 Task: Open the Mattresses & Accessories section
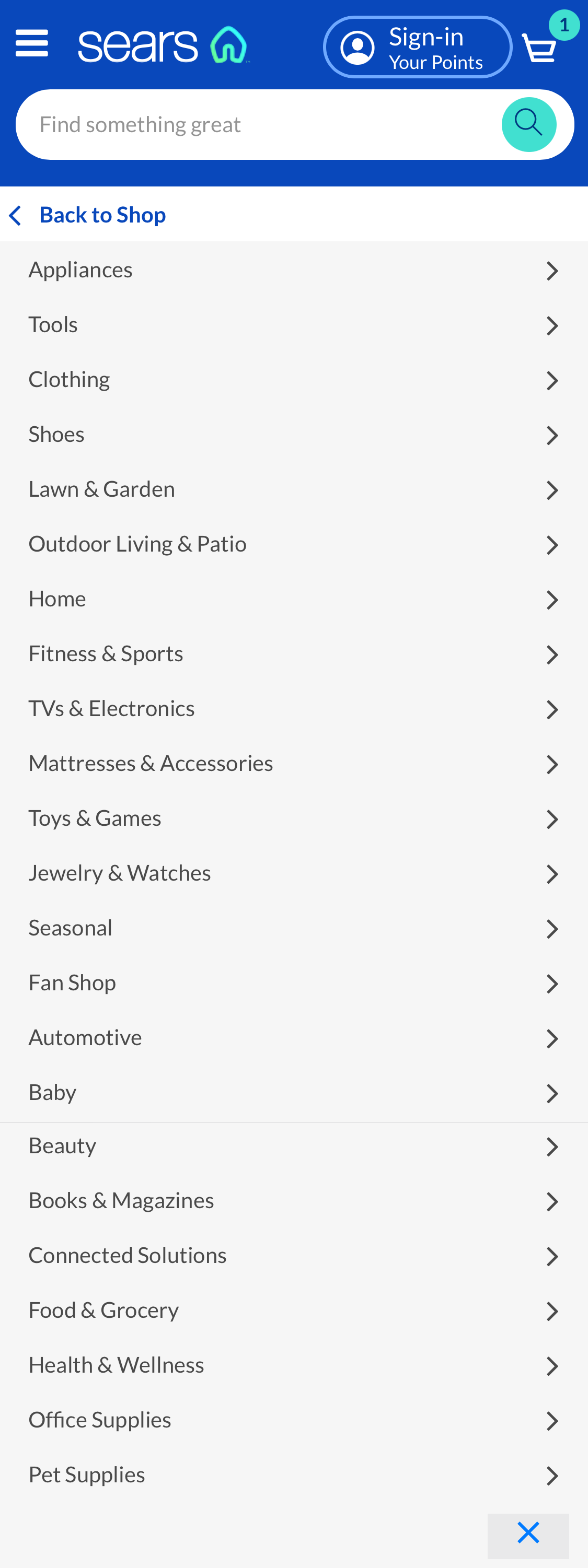(x=151, y=763)
